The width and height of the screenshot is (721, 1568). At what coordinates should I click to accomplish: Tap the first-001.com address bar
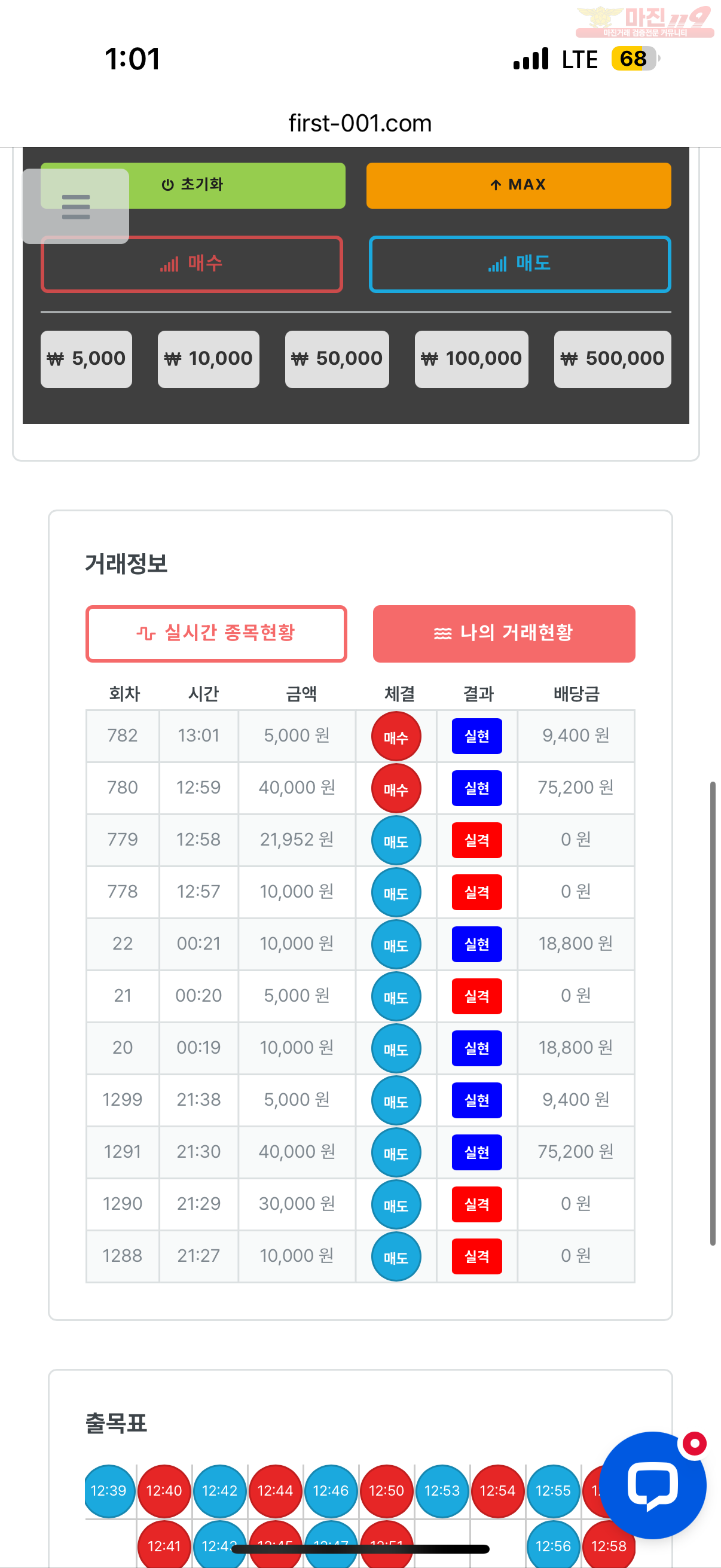pyautogui.click(x=360, y=123)
